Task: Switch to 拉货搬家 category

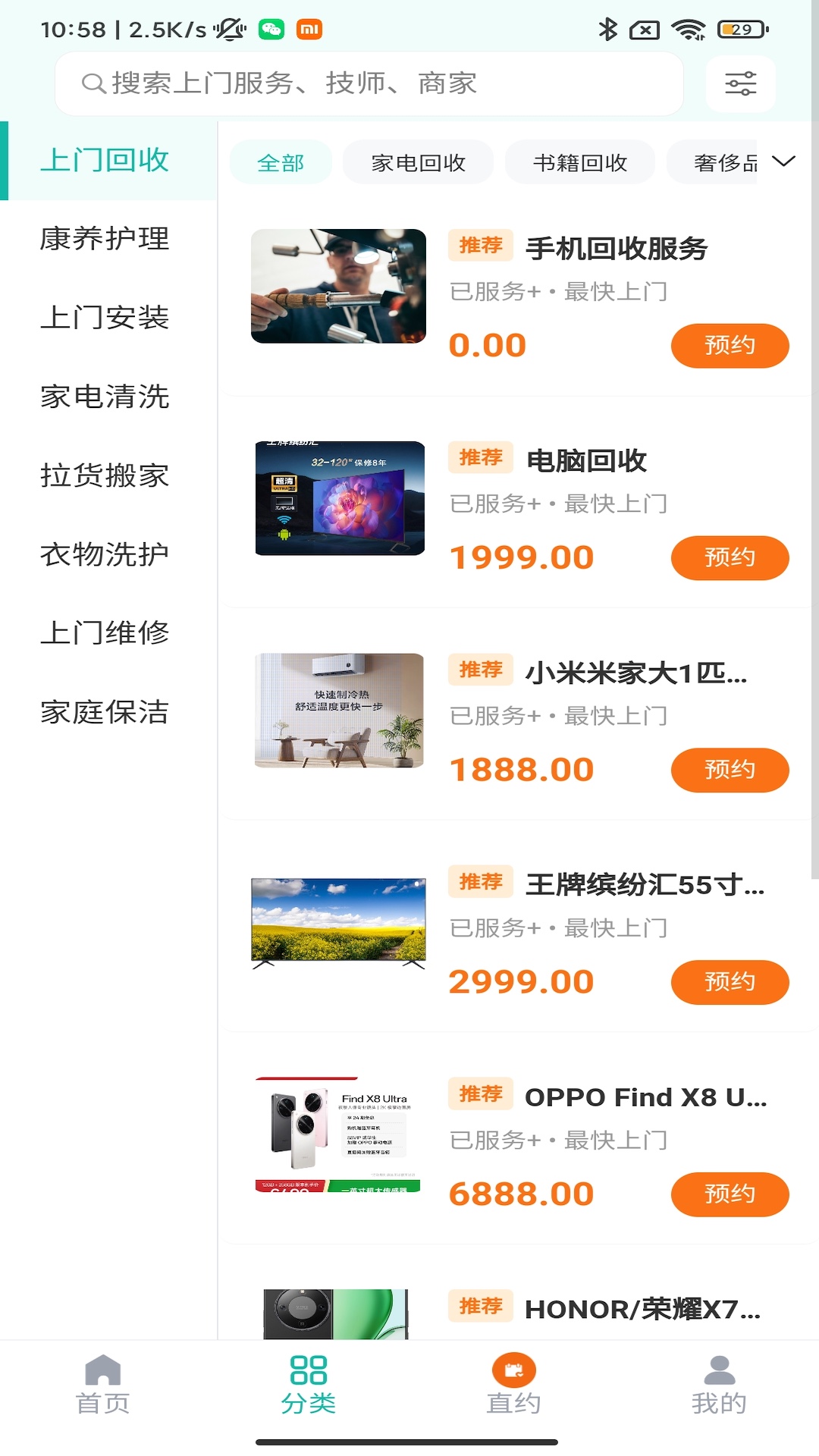Action: (x=105, y=475)
